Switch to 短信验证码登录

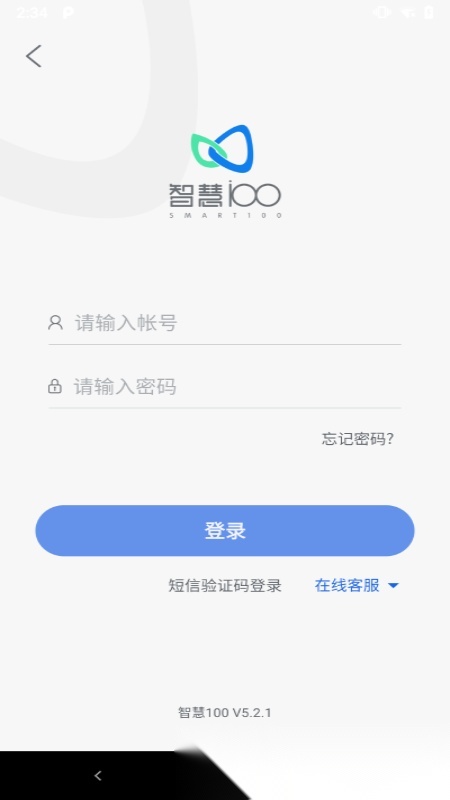pyautogui.click(x=224, y=586)
